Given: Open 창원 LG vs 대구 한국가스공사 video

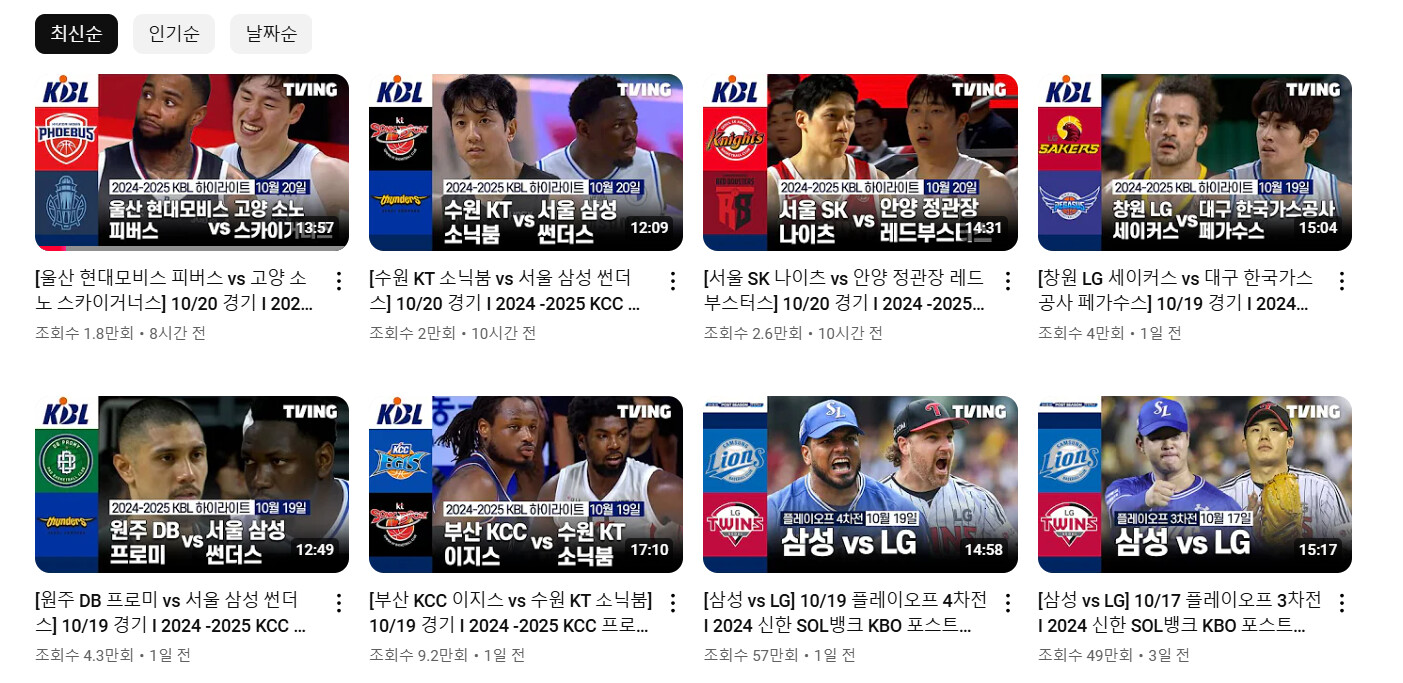Looking at the screenshot, I should (1195, 162).
